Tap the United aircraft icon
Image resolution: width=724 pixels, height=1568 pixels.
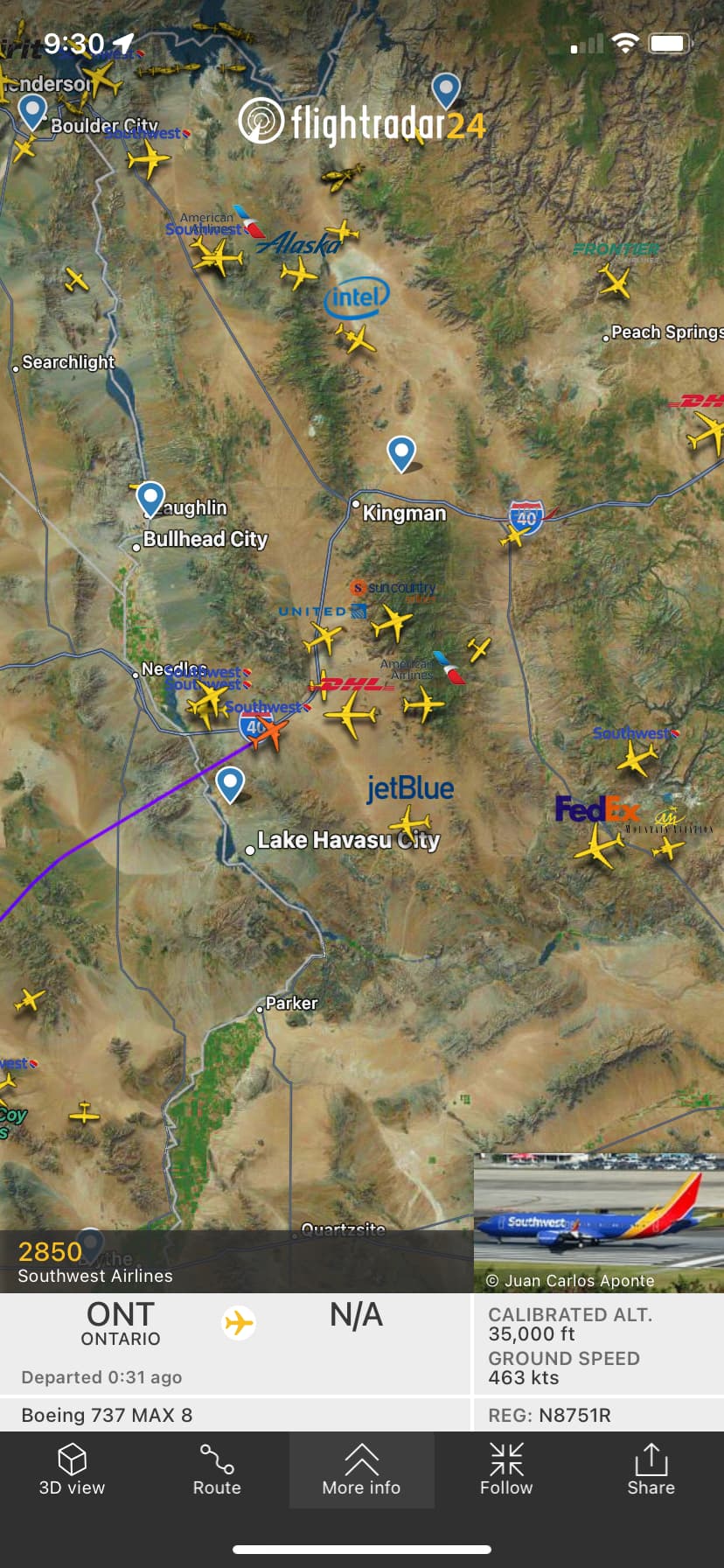tap(323, 637)
